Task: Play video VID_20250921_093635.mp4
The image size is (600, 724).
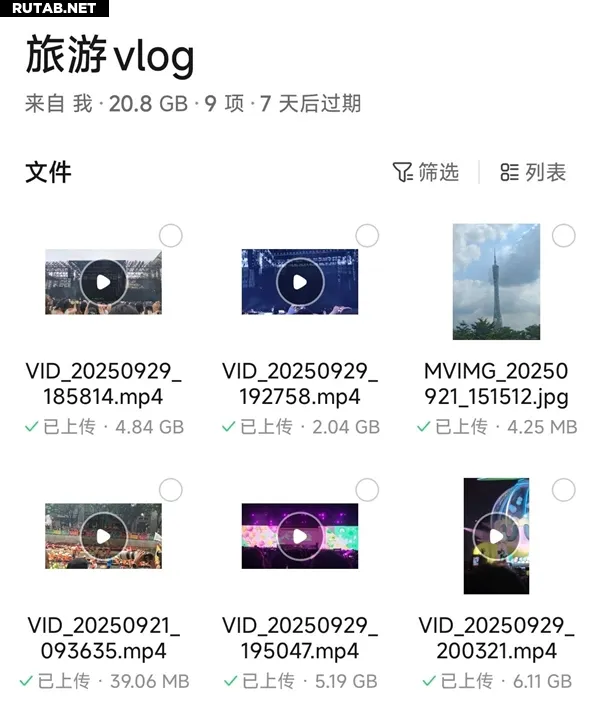Action: pyautogui.click(x=103, y=536)
